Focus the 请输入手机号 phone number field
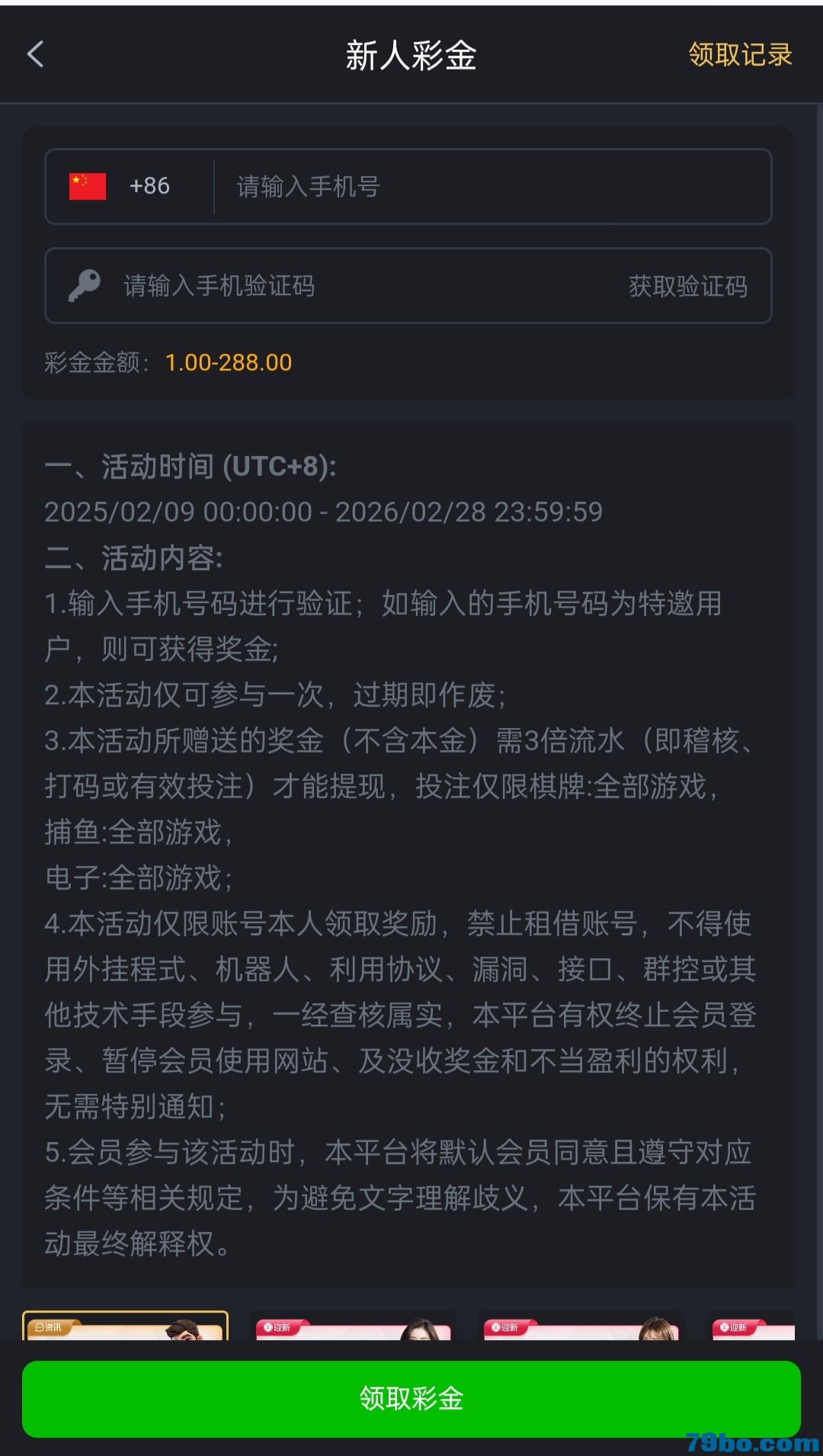 coord(488,187)
